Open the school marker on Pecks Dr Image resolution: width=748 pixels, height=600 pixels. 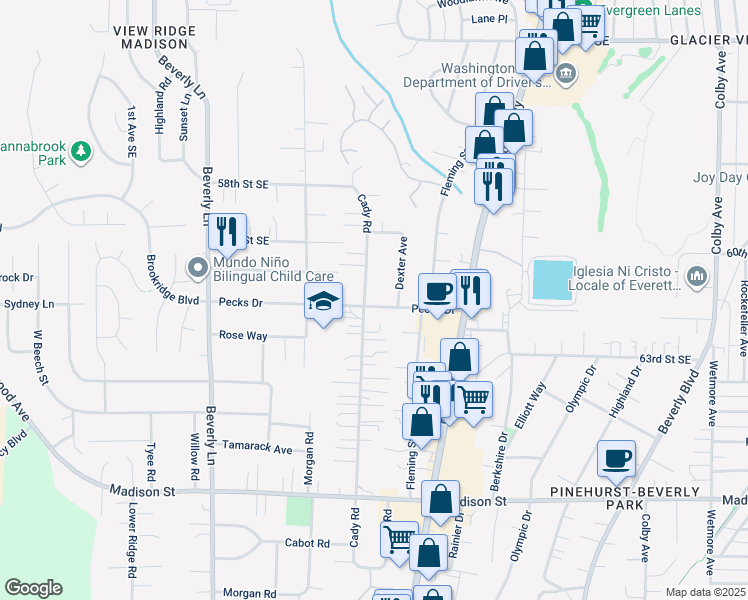click(x=323, y=301)
